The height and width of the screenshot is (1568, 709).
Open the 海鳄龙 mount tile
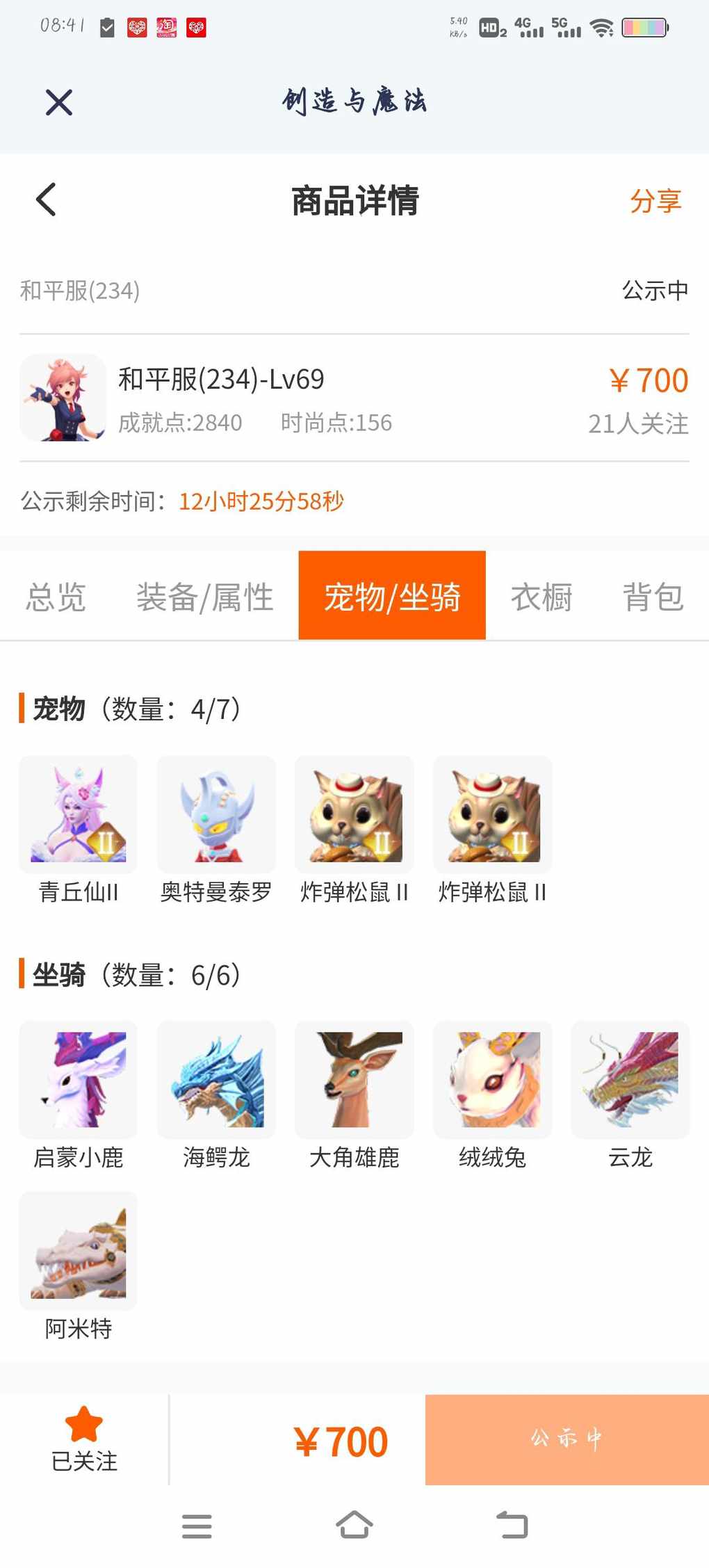pyautogui.click(x=216, y=1080)
